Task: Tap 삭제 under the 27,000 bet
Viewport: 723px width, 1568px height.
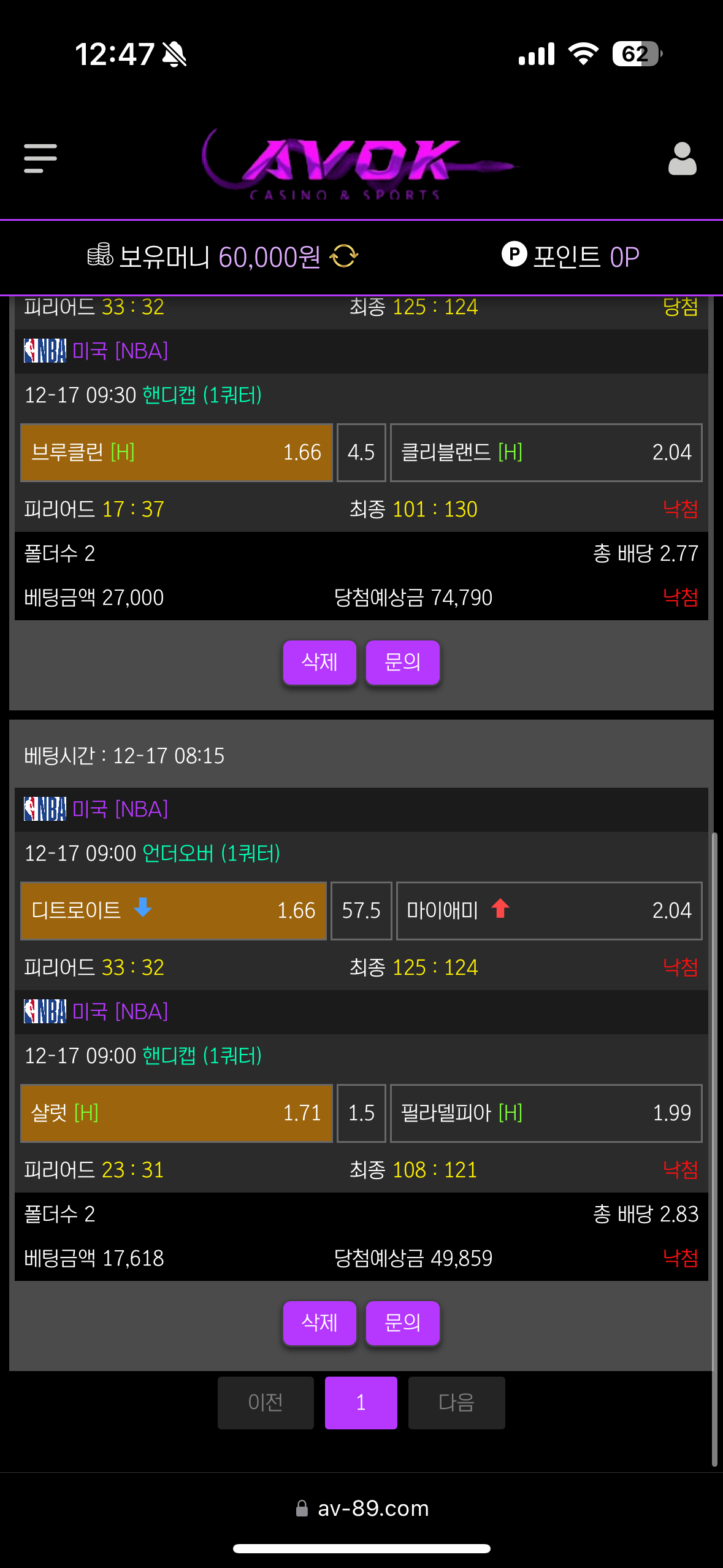Action: tap(319, 663)
